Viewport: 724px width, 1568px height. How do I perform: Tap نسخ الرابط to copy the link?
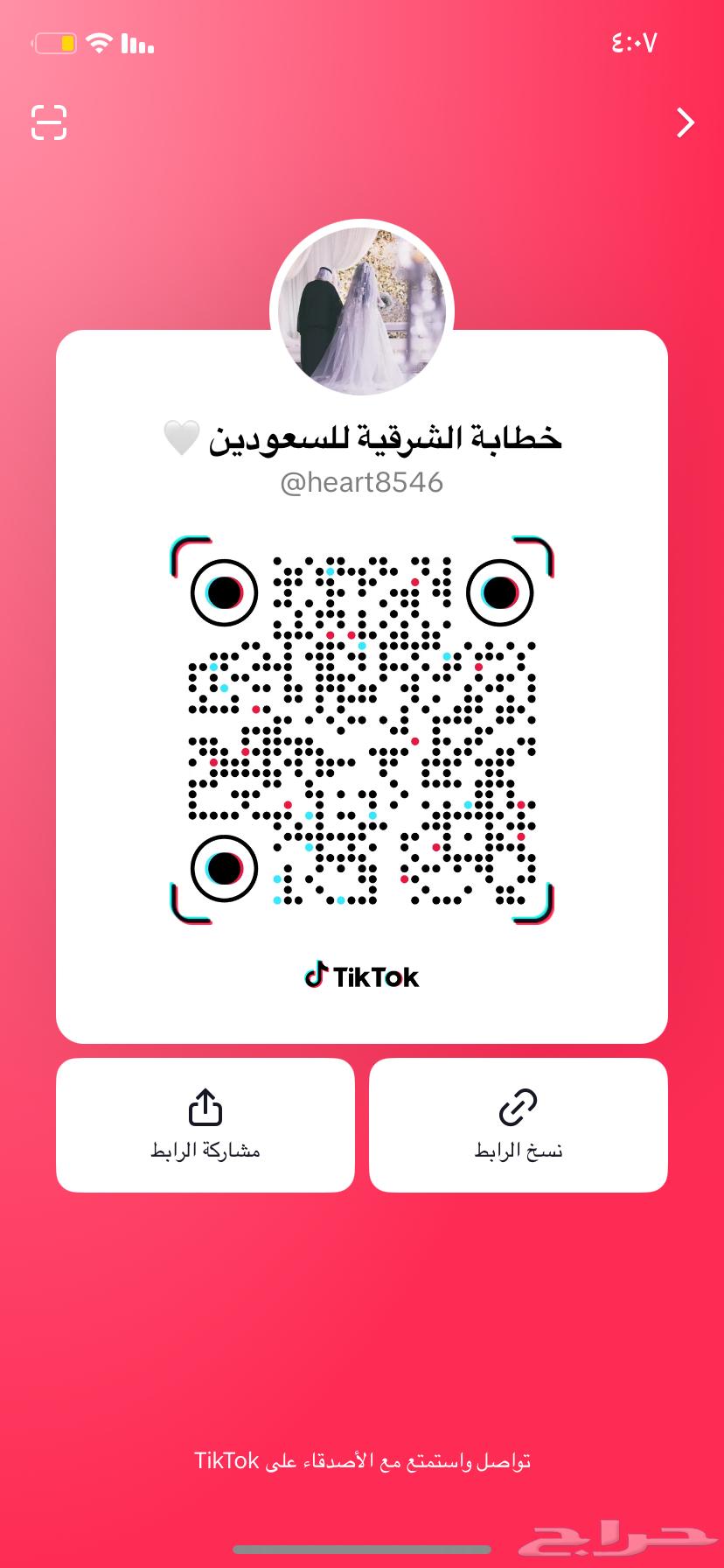[518, 1149]
